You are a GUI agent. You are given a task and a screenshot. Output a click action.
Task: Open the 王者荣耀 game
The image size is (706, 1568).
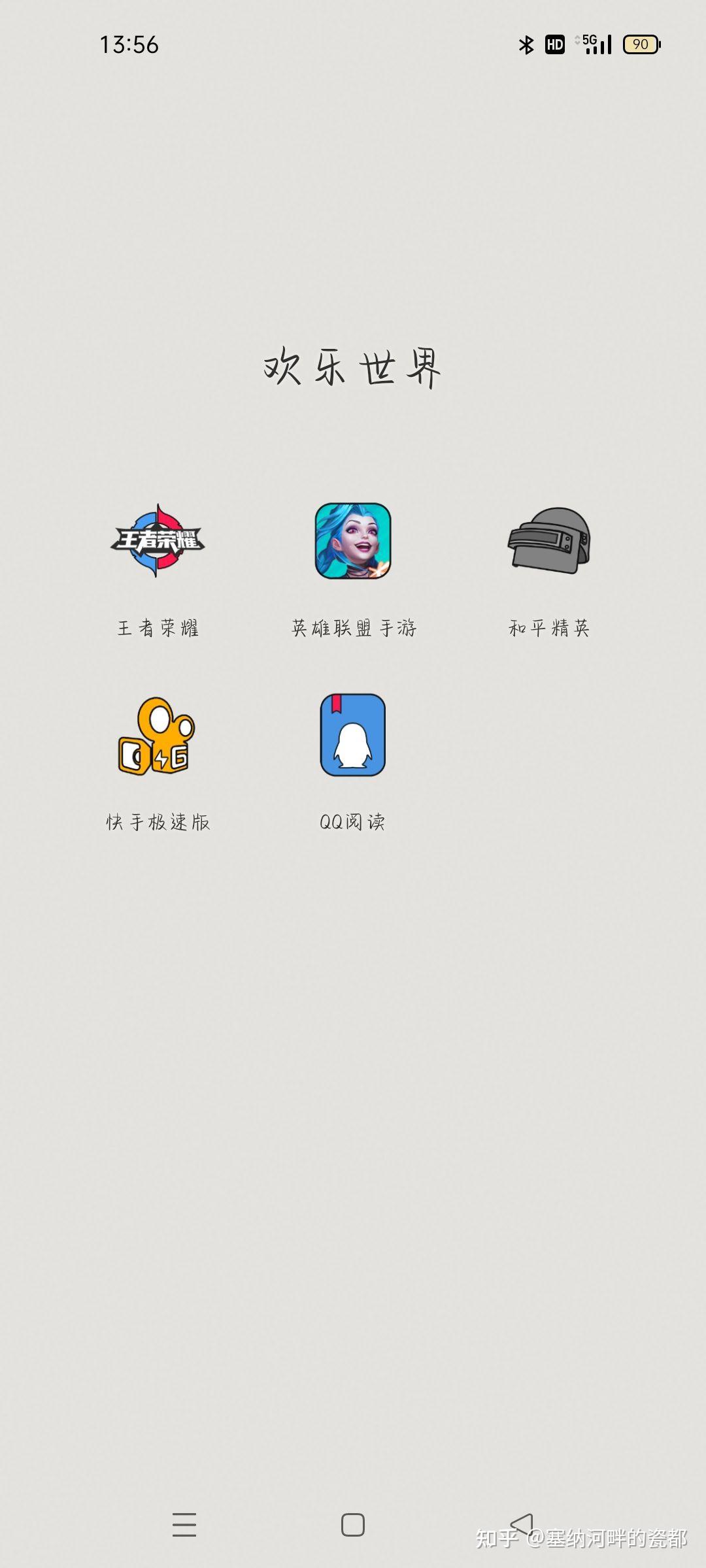[158, 541]
